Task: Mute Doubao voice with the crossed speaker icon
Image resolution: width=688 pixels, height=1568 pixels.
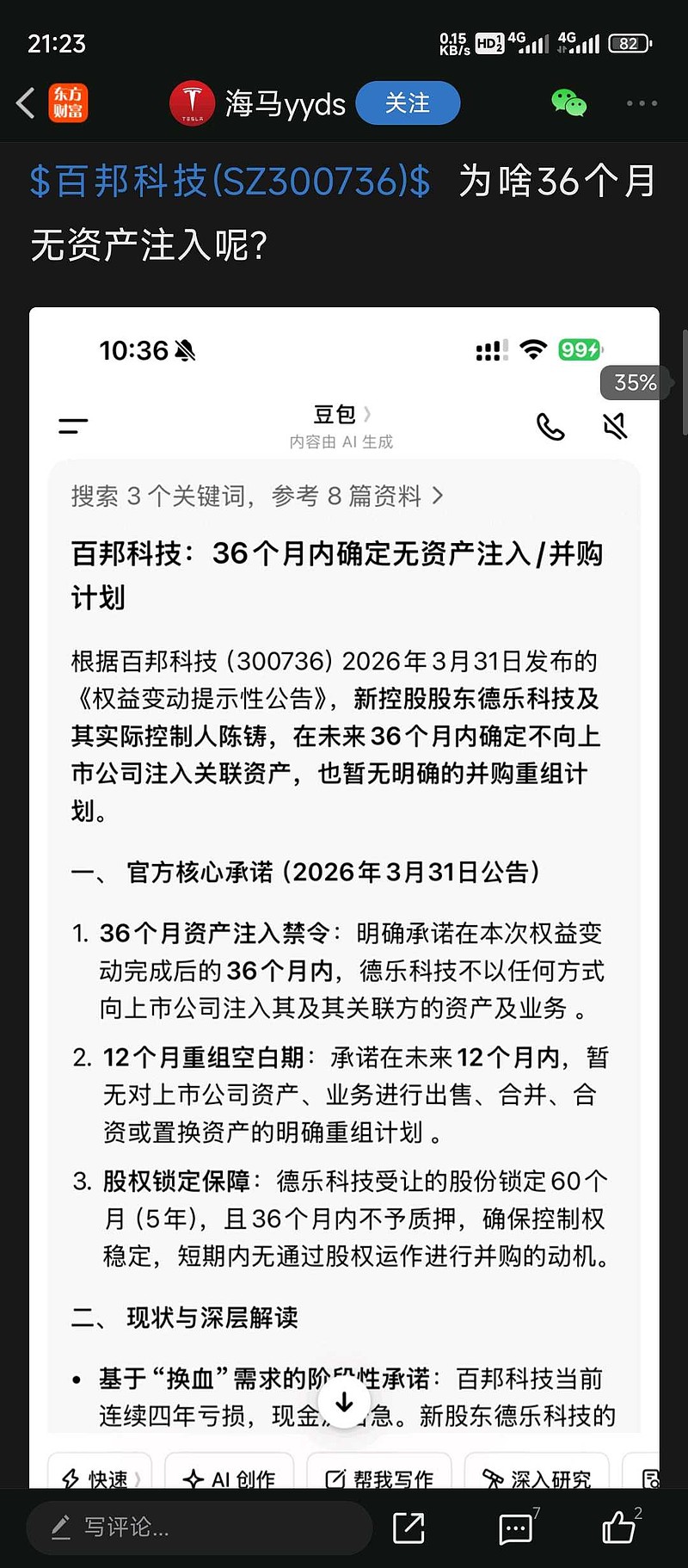Action: click(x=613, y=425)
